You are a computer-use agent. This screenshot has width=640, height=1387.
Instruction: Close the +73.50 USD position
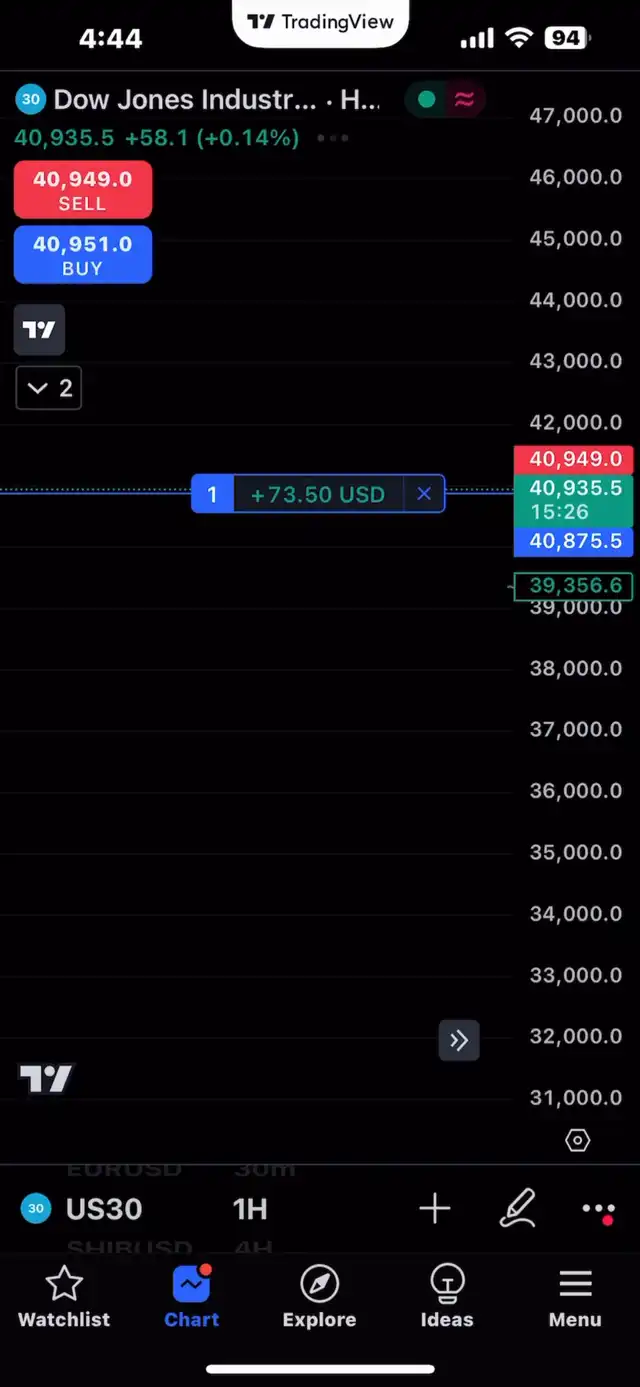[x=424, y=494]
